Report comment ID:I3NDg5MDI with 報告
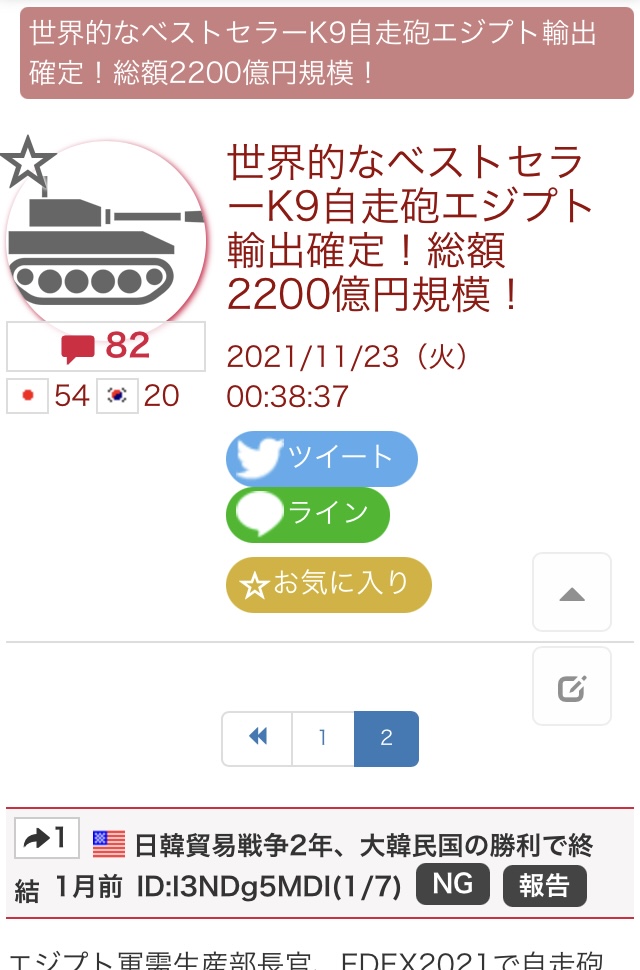This screenshot has width=640, height=970. (x=544, y=886)
